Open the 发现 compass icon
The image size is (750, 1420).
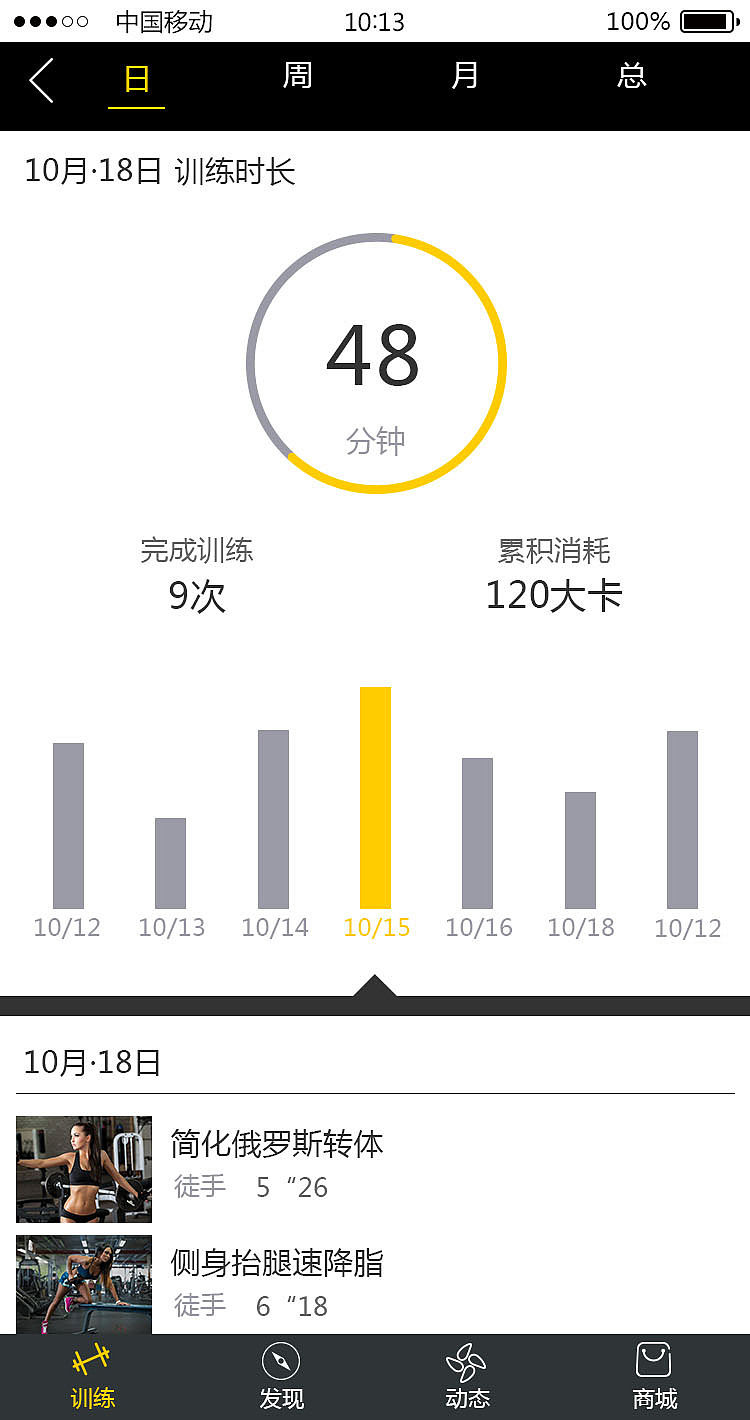point(282,1358)
